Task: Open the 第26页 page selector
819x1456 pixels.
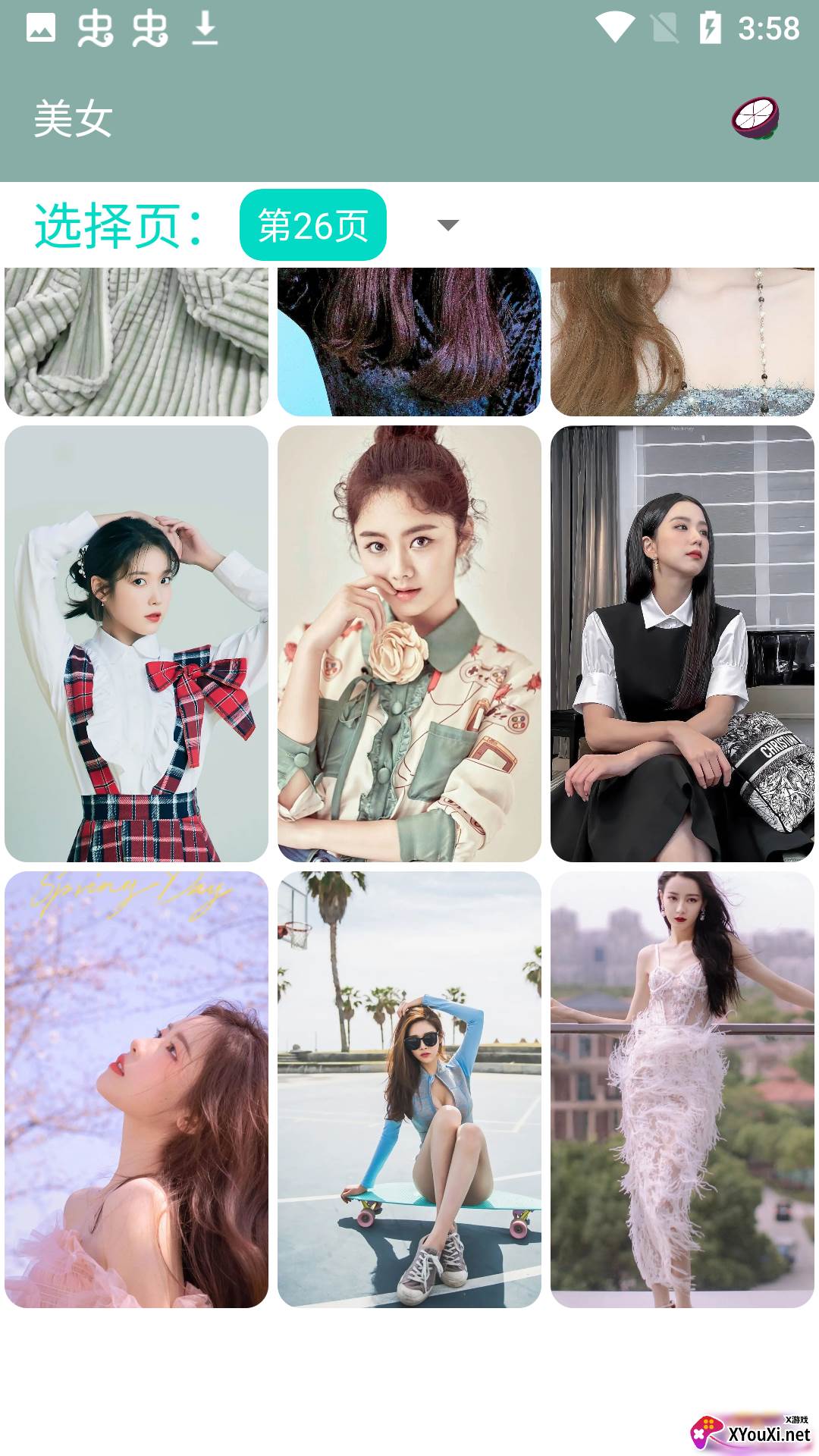Action: pos(312,225)
